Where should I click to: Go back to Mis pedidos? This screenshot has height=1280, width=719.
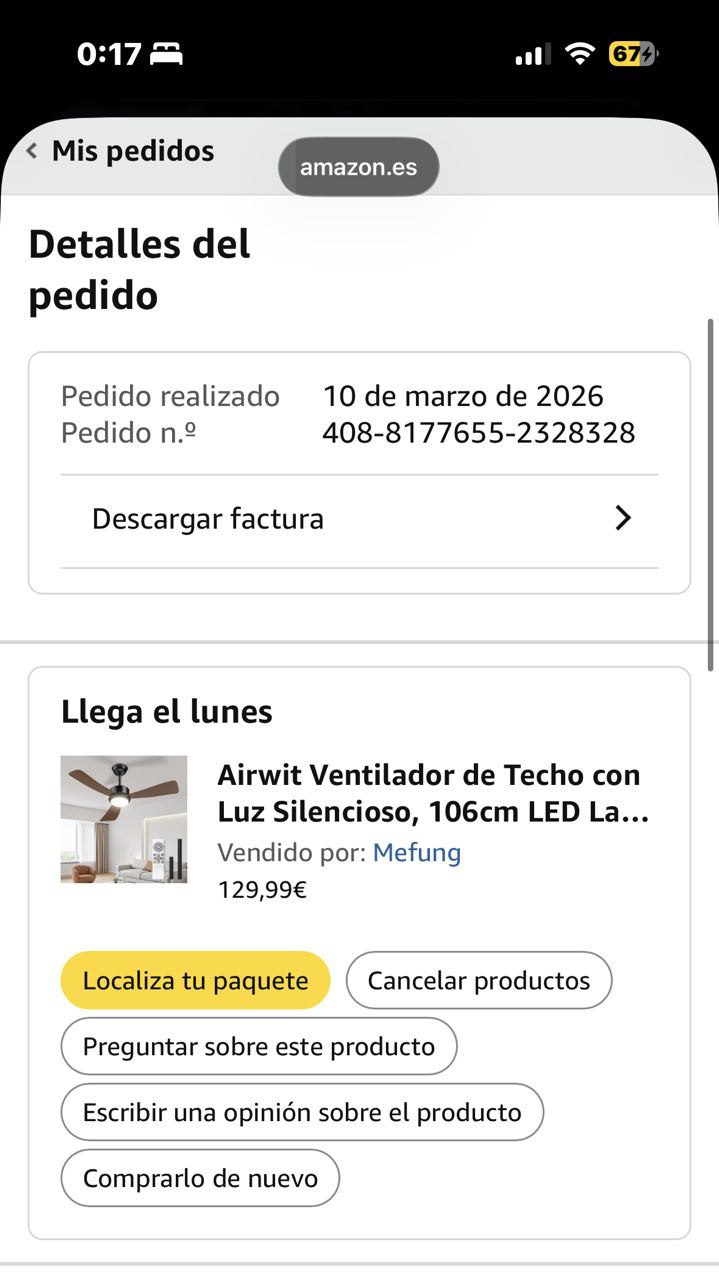click(x=120, y=151)
